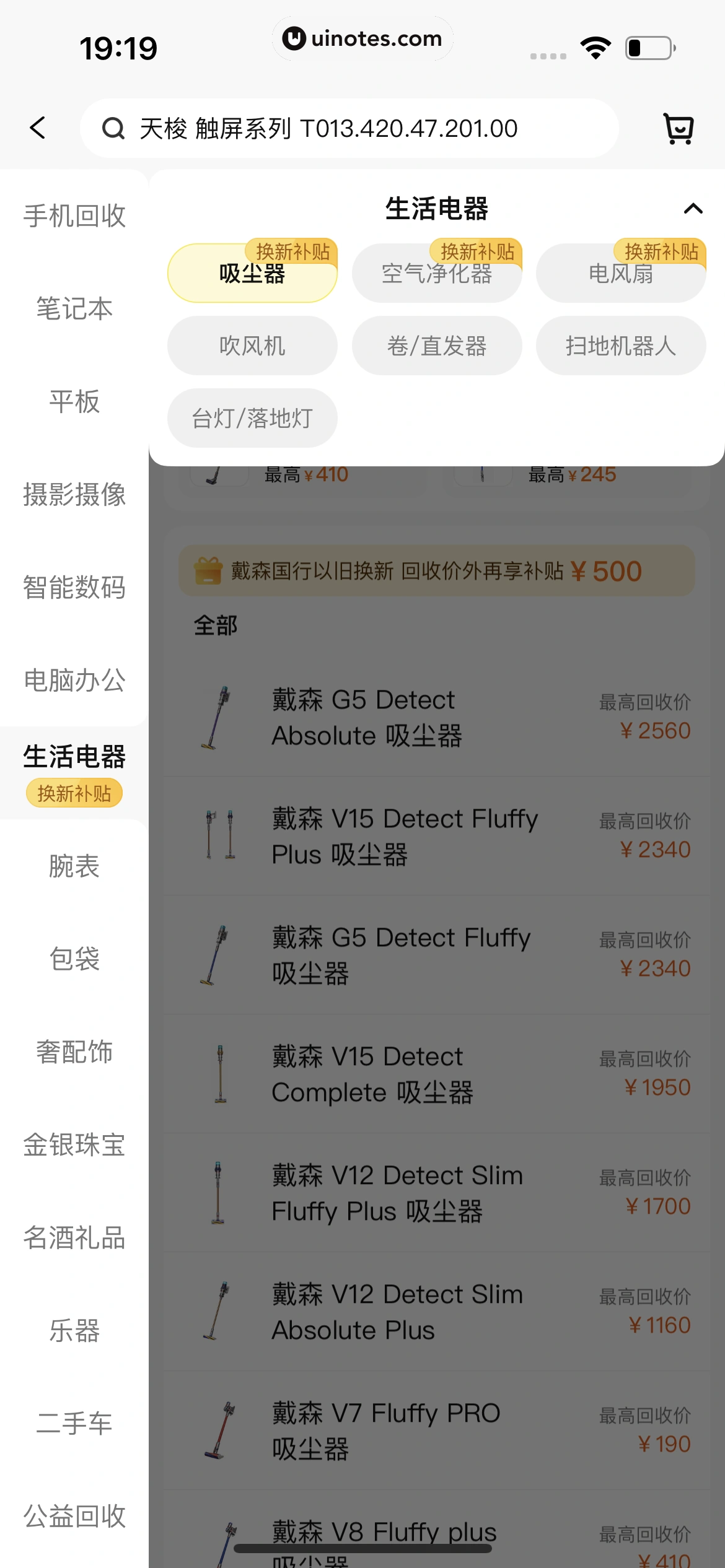Switch to 笔记本 category
The image size is (725, 1568).
pos(74,308)
